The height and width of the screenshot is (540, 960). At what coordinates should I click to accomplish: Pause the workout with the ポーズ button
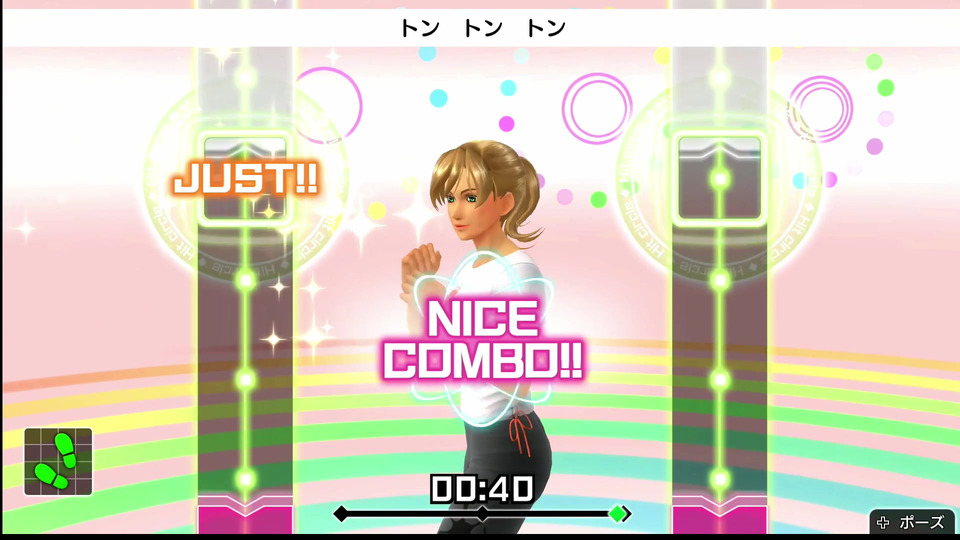[912, 522]
